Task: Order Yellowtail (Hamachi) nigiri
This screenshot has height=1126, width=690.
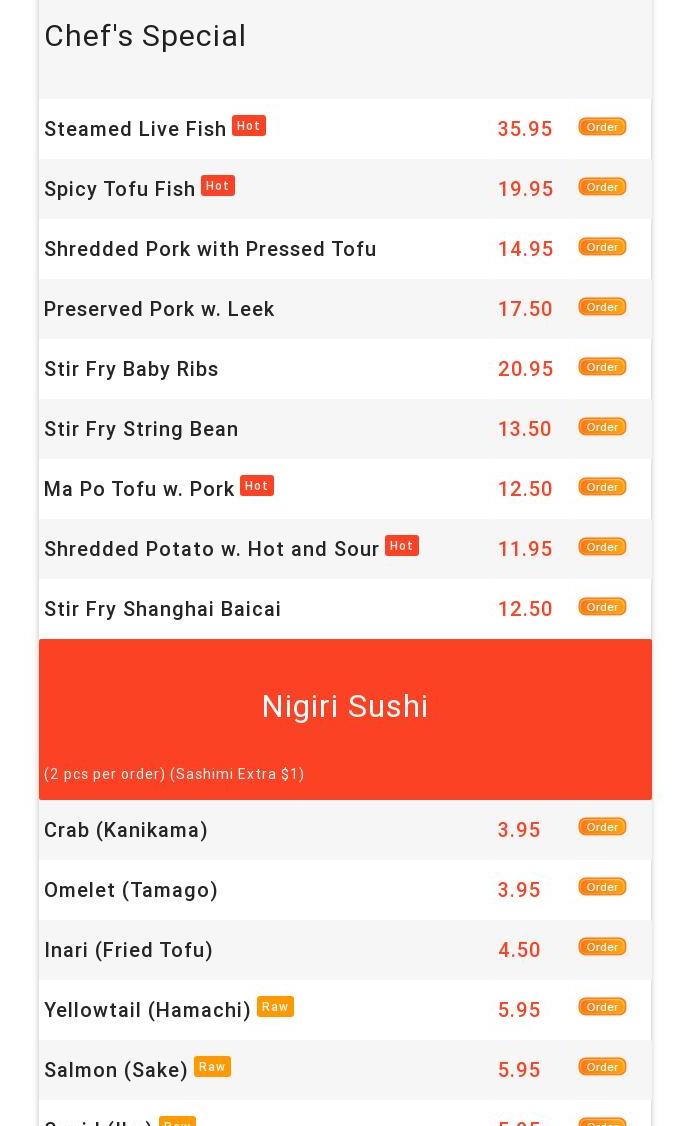Action: click(x=602, y=1007)
